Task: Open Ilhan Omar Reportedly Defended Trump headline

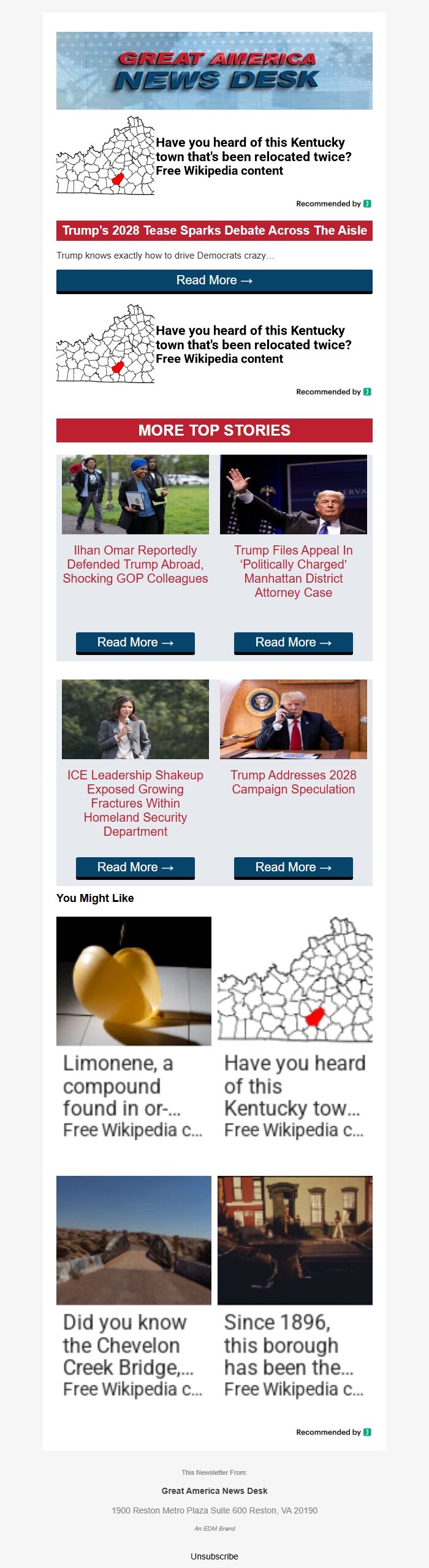Action: (135, 564)
